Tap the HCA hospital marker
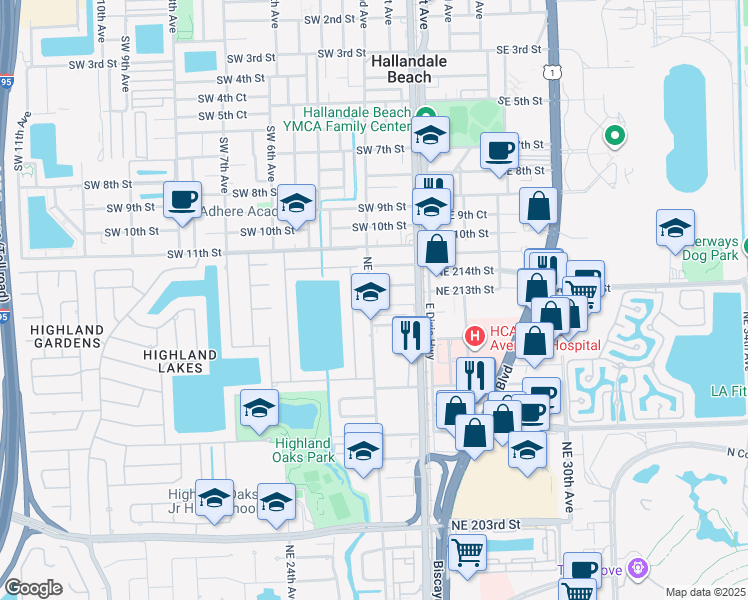This screenshot has height=600, width=748. [475, 334]
